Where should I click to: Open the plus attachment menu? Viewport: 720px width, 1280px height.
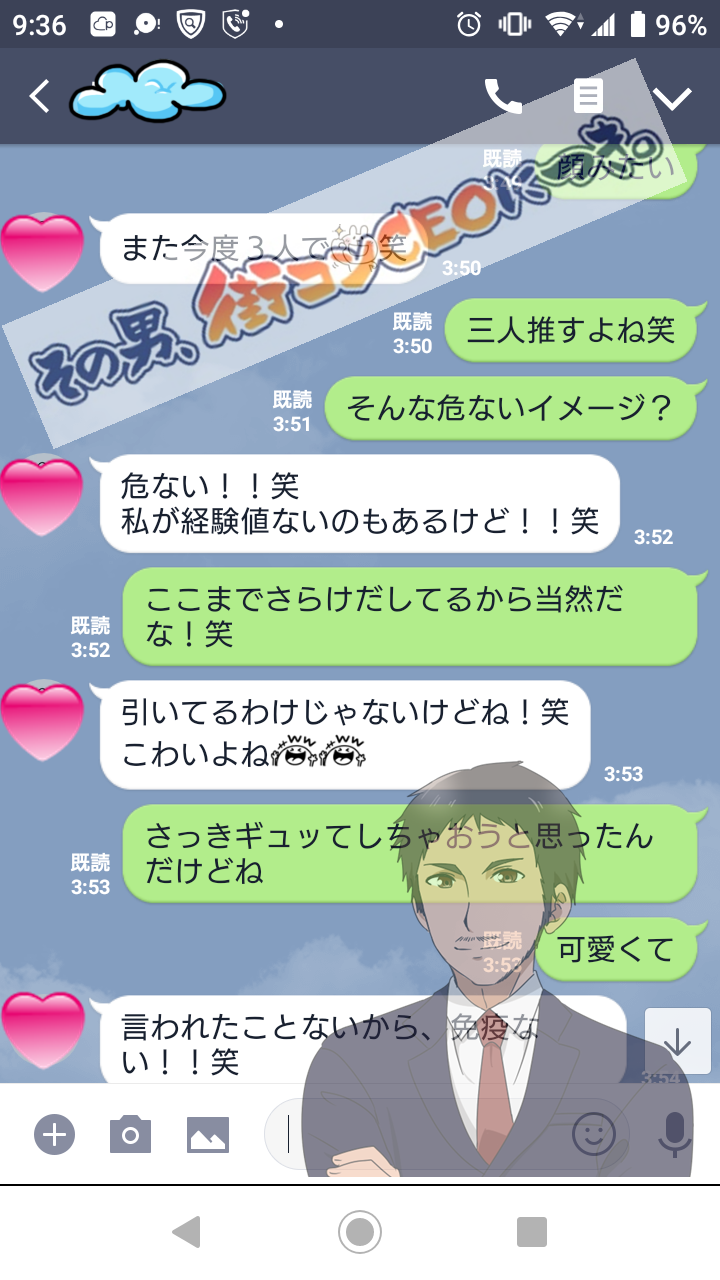55,1134
